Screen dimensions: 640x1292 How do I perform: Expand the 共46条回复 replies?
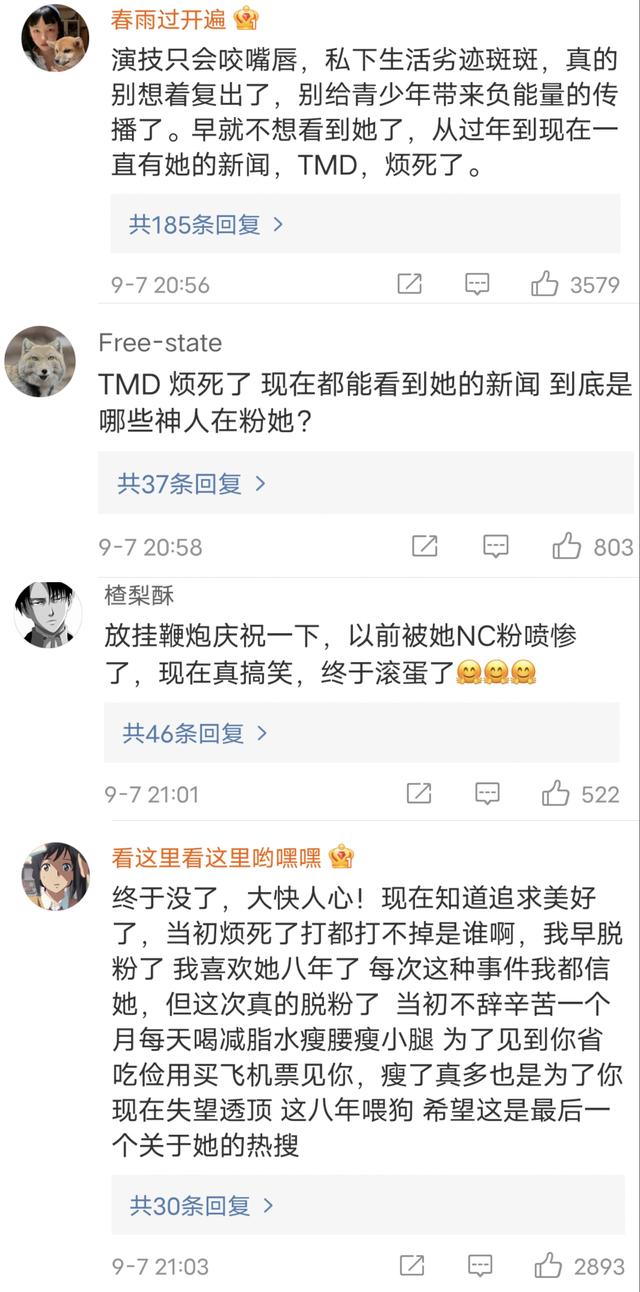pyautogui.click(x=195, y=734)
